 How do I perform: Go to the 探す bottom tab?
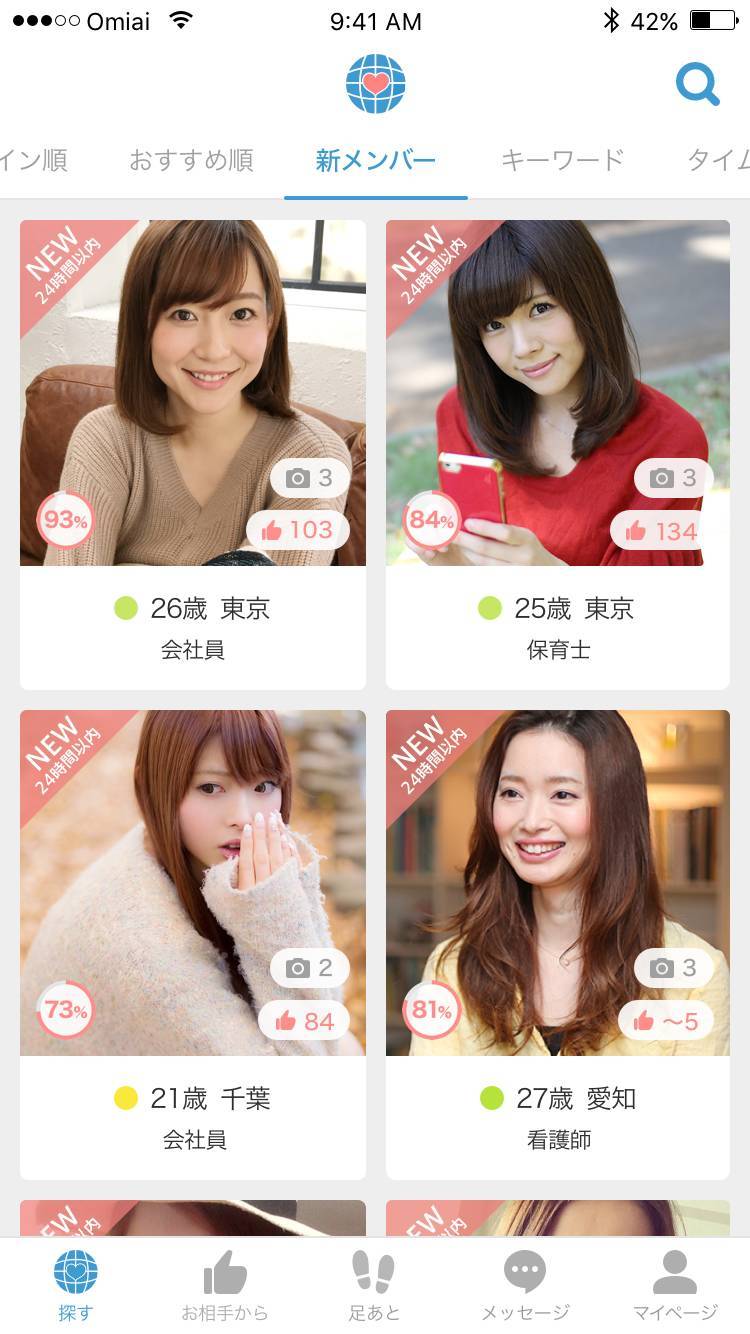point(75,1286)
